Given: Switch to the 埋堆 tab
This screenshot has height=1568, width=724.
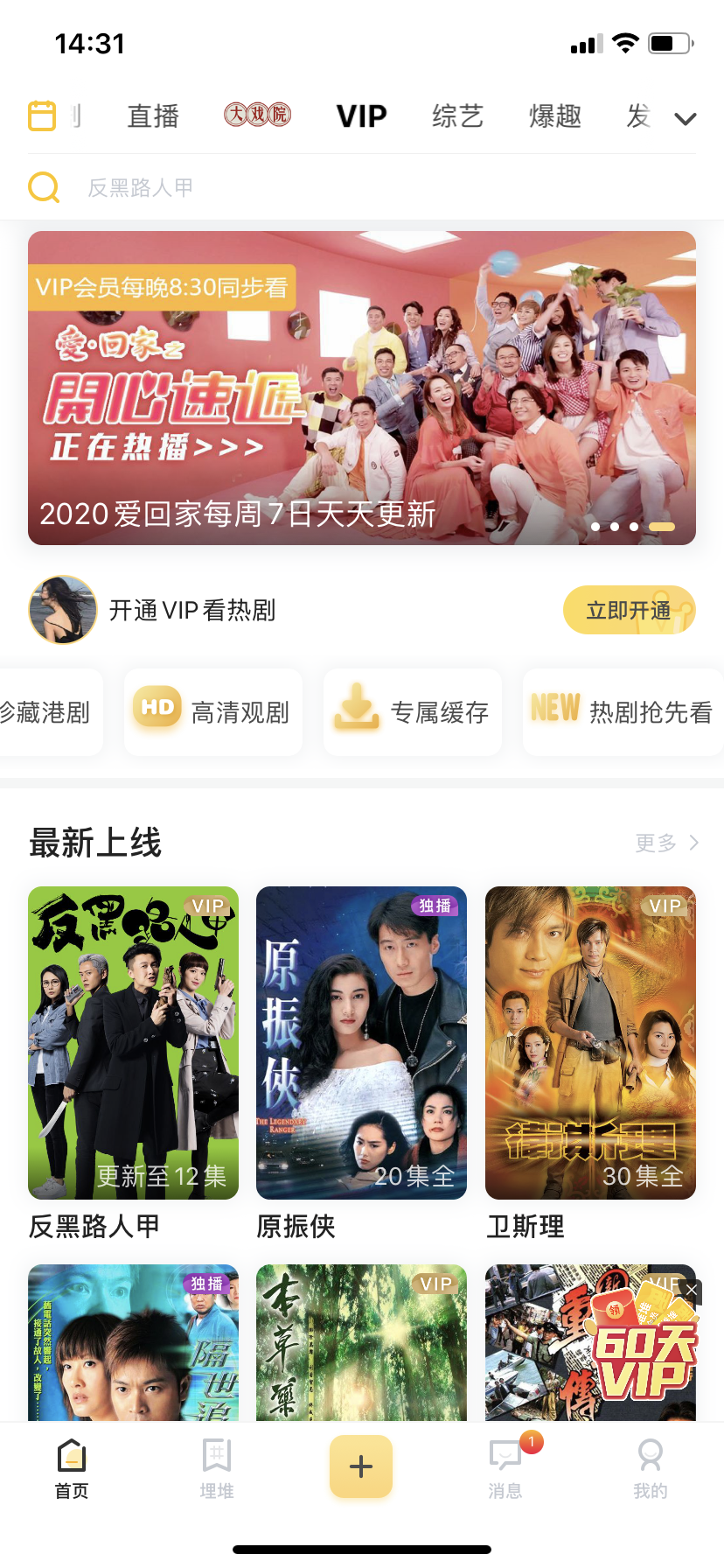Looking at the screenshot, I should 217,1469.
